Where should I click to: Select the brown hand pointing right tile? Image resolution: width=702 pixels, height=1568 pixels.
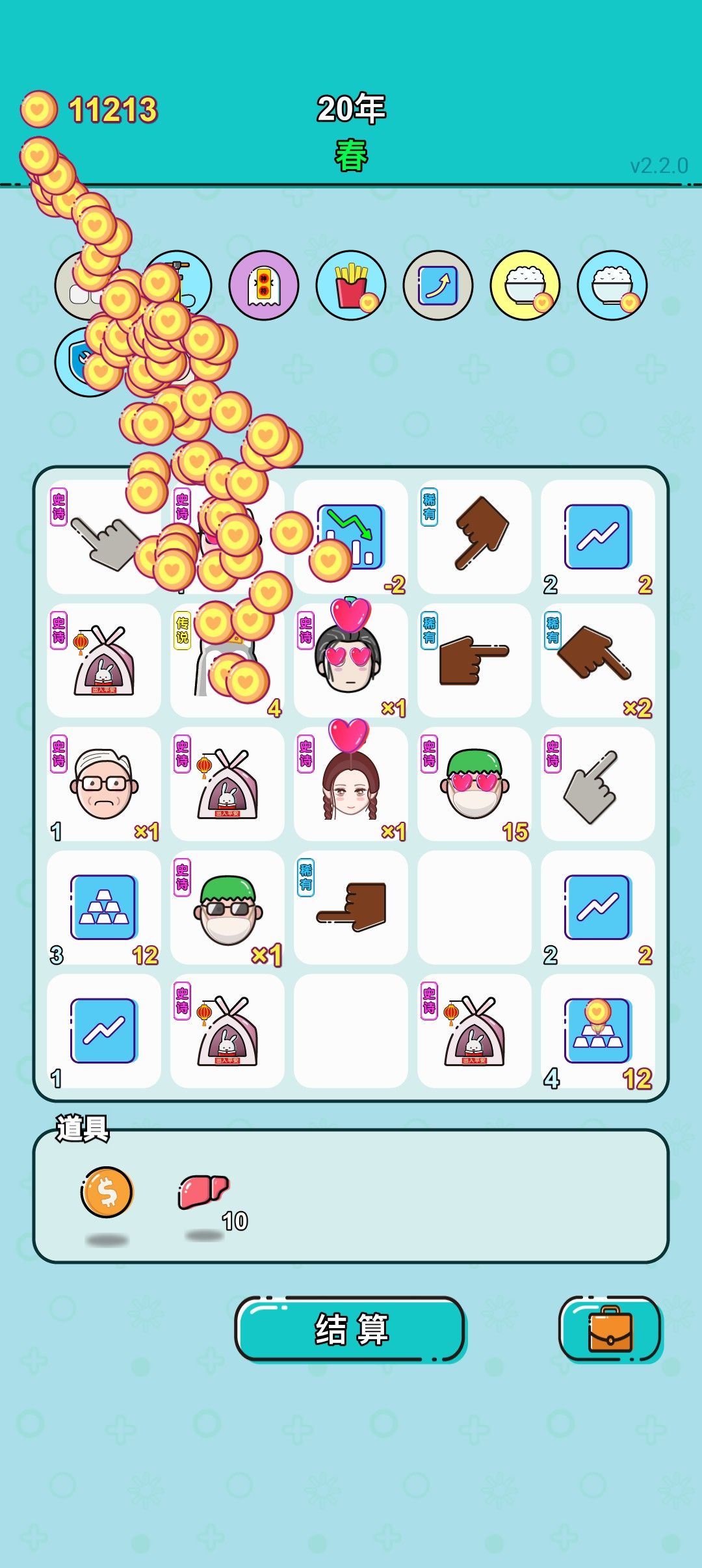tap(474, 660)
